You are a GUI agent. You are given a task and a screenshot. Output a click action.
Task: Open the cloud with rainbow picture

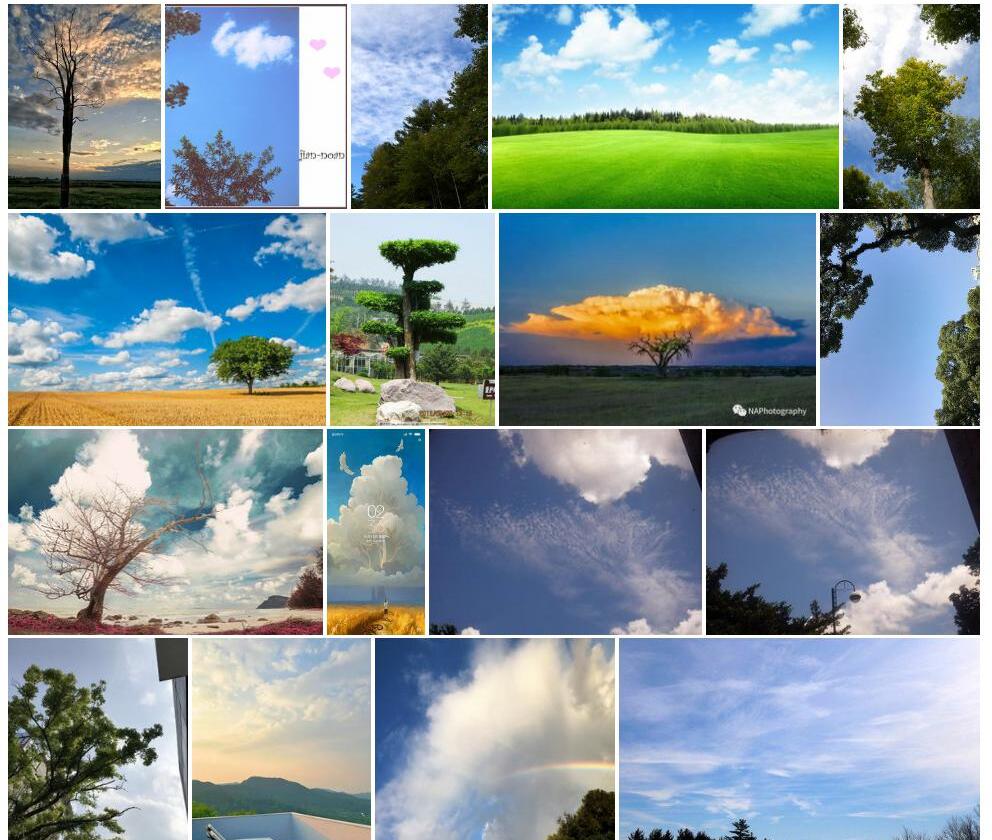click(x=495, y=739)
